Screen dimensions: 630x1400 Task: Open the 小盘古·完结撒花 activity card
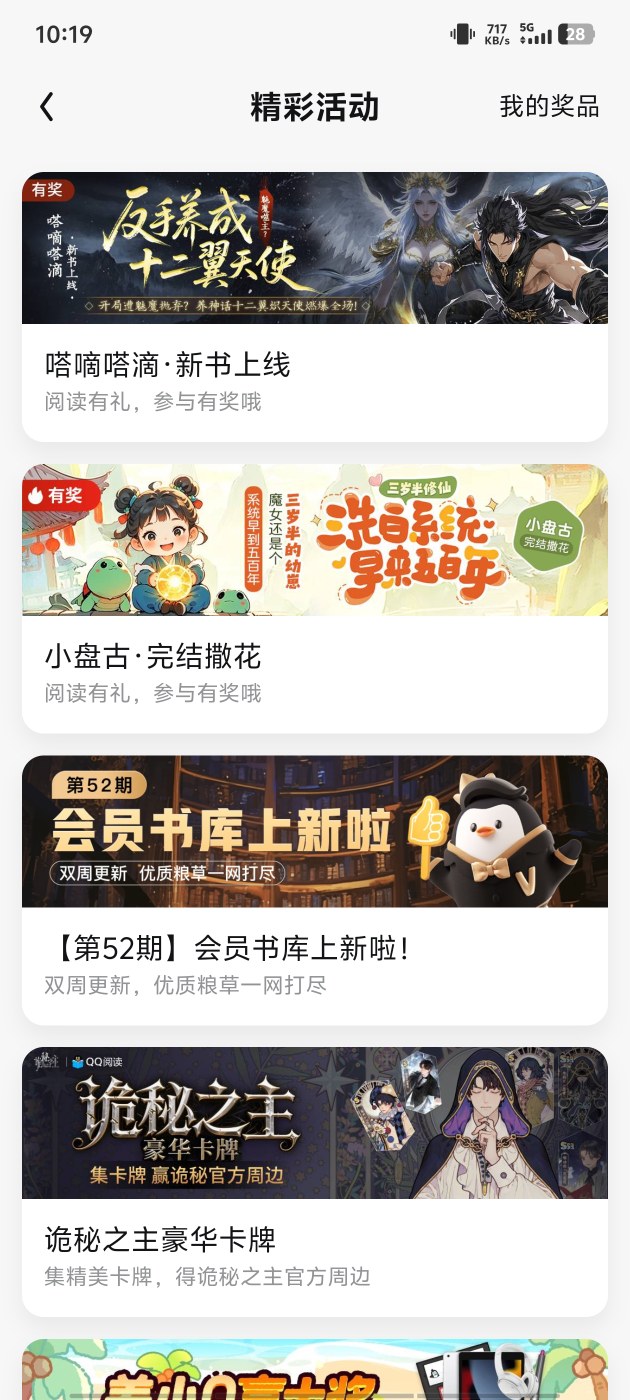[315, 598]
